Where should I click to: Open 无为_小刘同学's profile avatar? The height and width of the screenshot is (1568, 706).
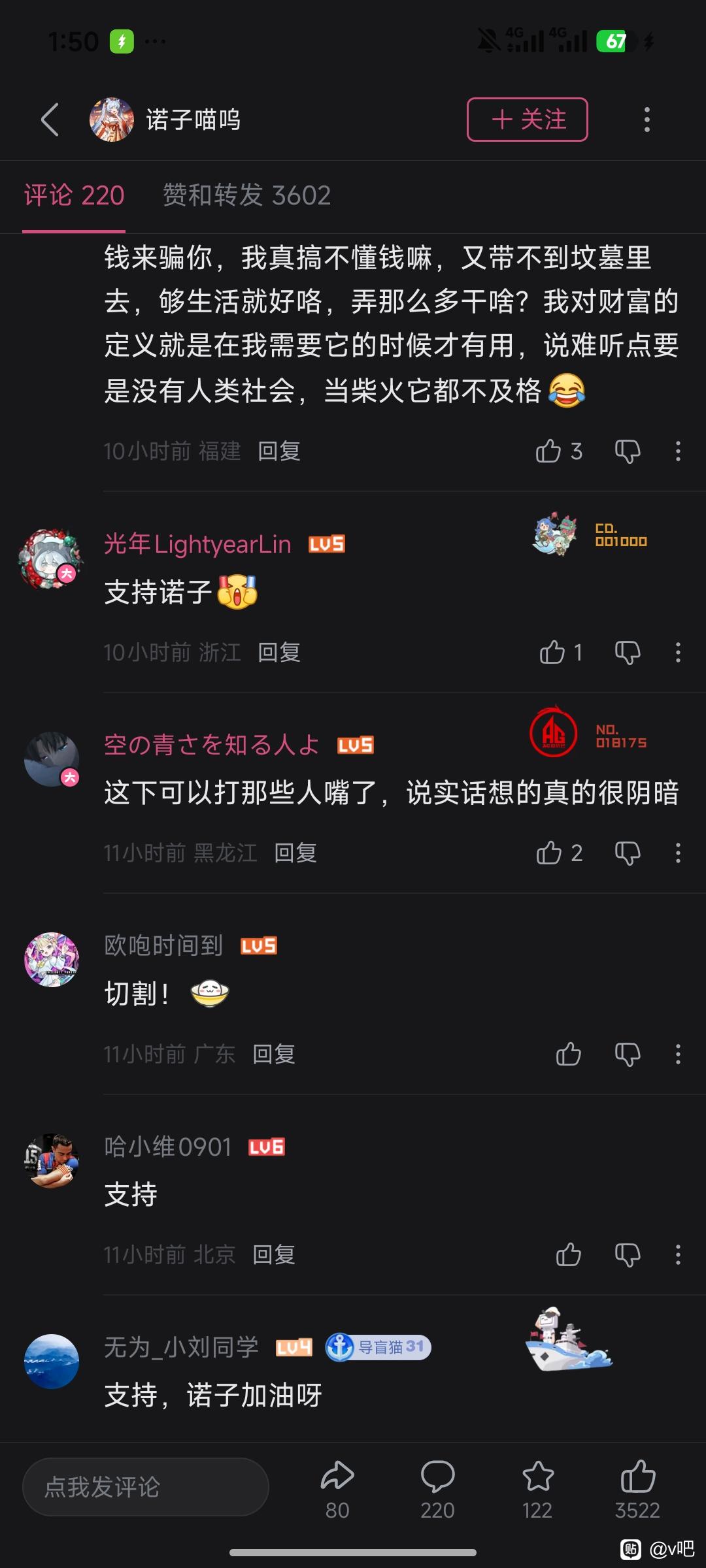coord(52,1362)
